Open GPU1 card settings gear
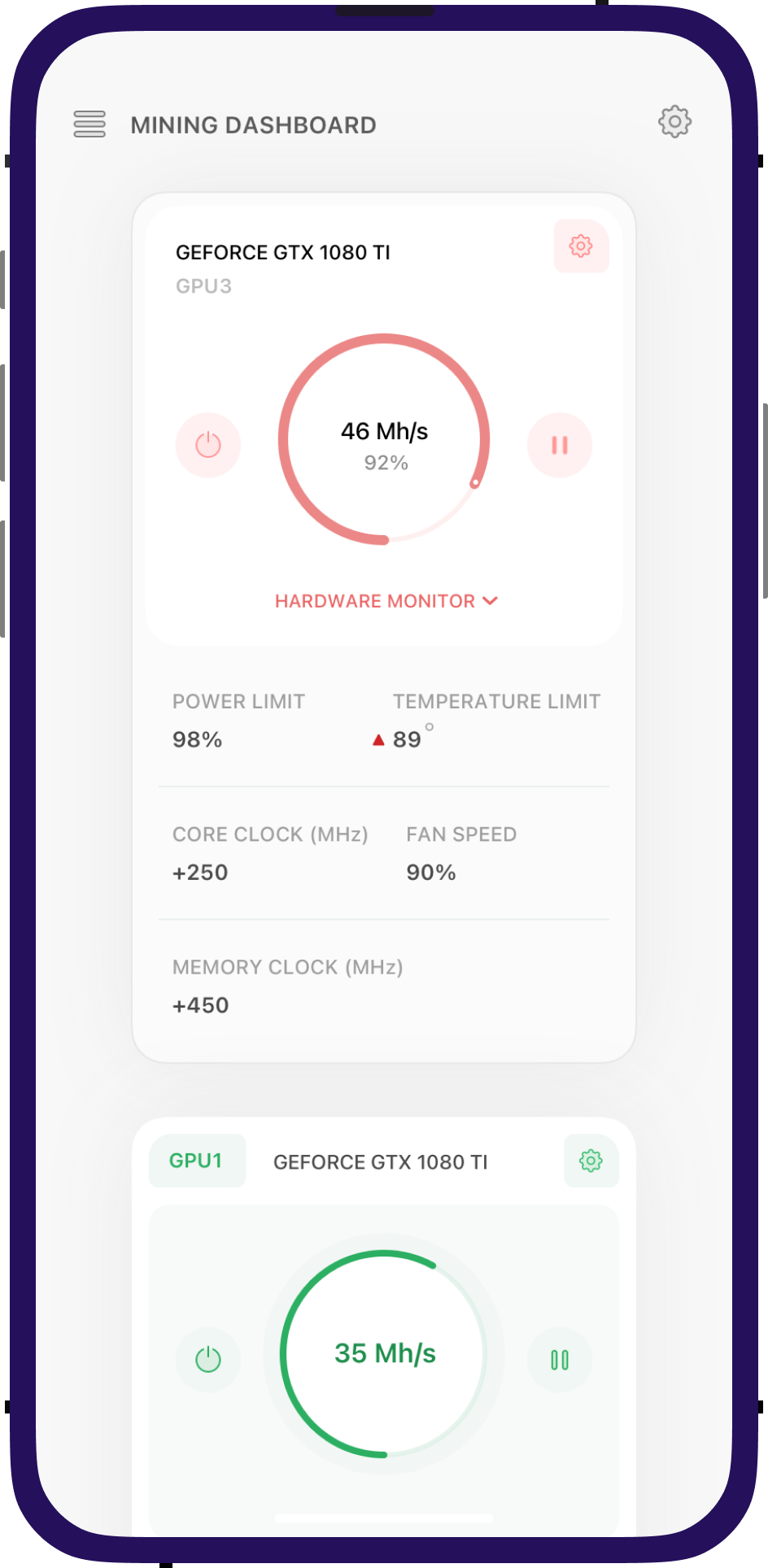The image size is (768, 1568). pos(591,1161)
